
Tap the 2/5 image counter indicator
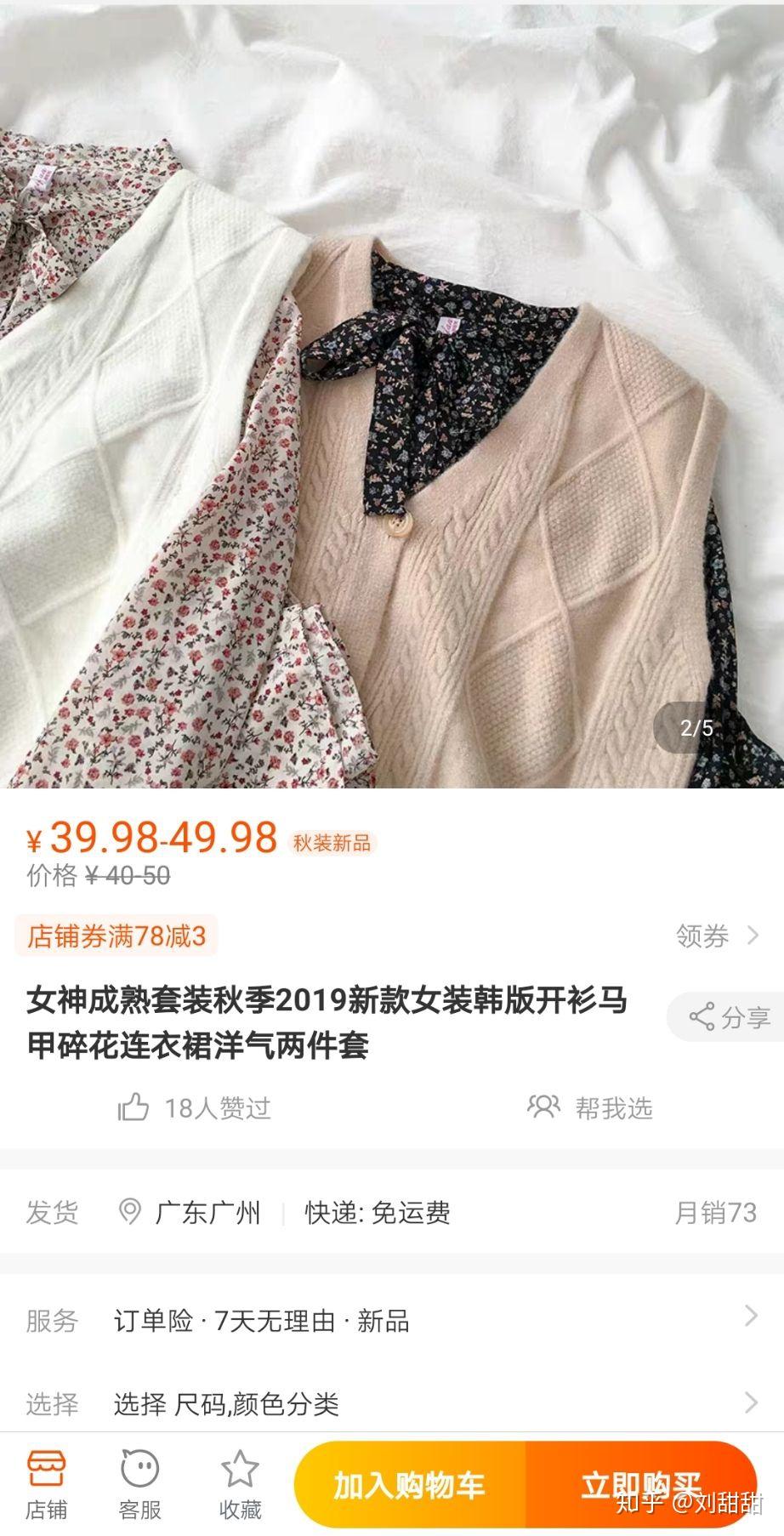click(697, 727)
